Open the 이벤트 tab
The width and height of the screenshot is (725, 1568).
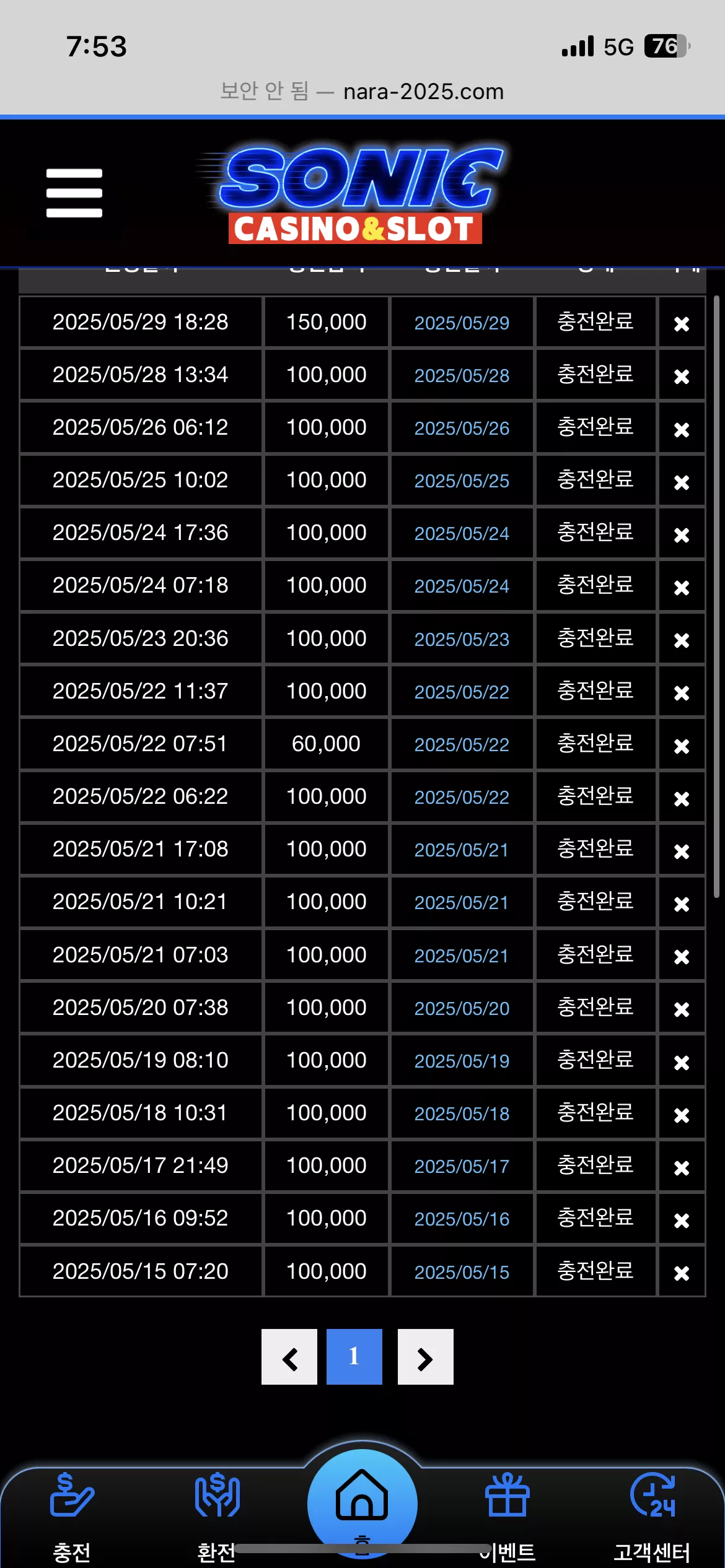(507, 1517)
